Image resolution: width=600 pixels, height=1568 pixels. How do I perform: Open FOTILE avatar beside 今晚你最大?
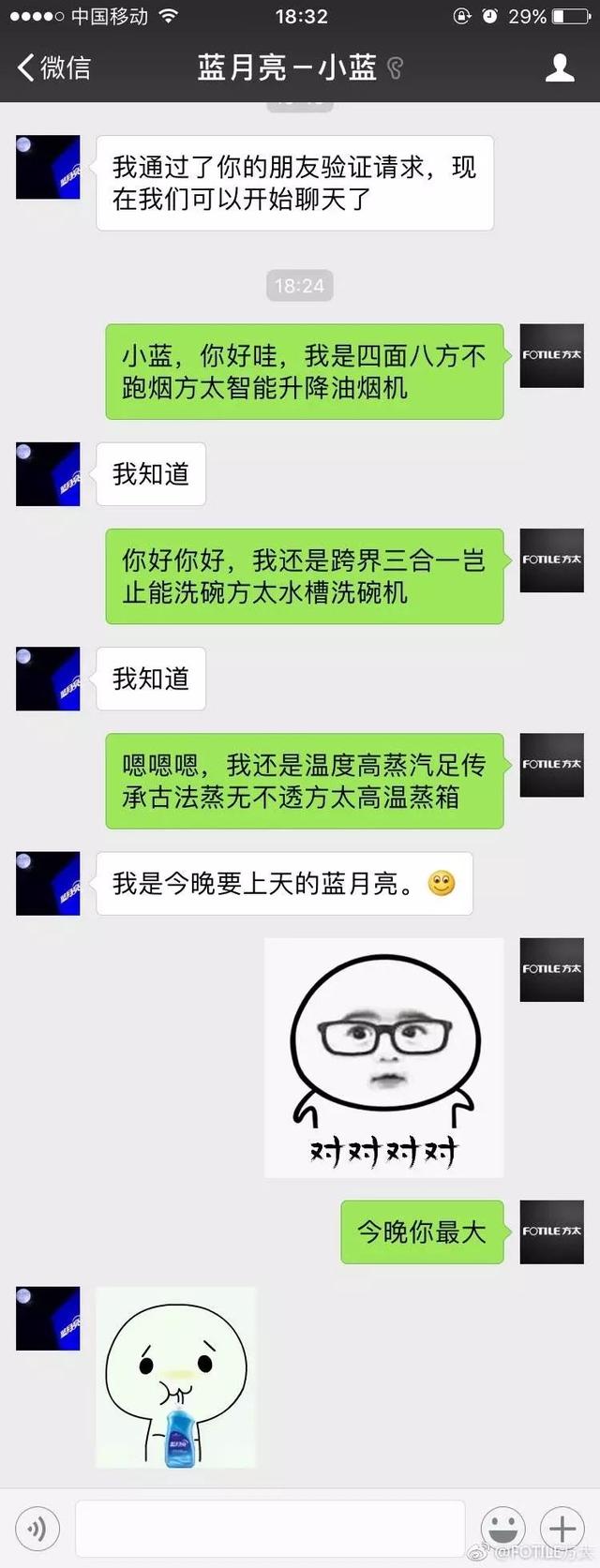pos(551,1232)
